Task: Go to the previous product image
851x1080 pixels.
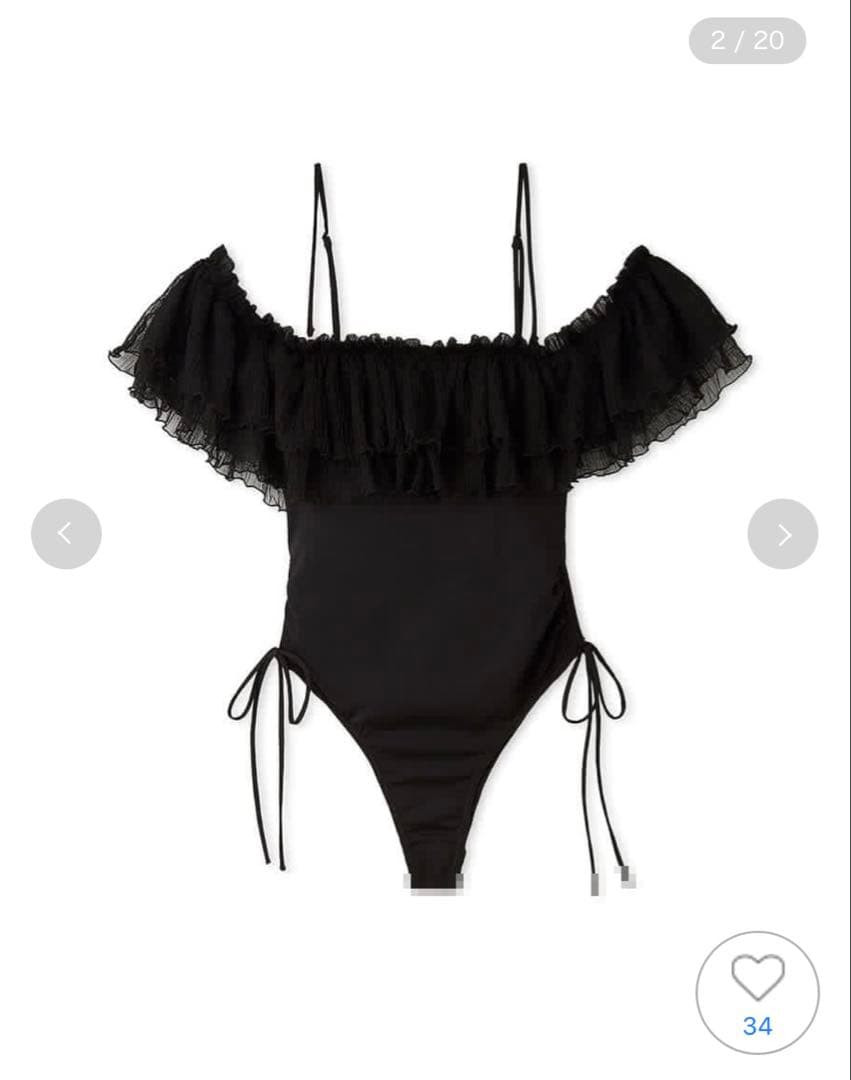Action: coord(66,534)
